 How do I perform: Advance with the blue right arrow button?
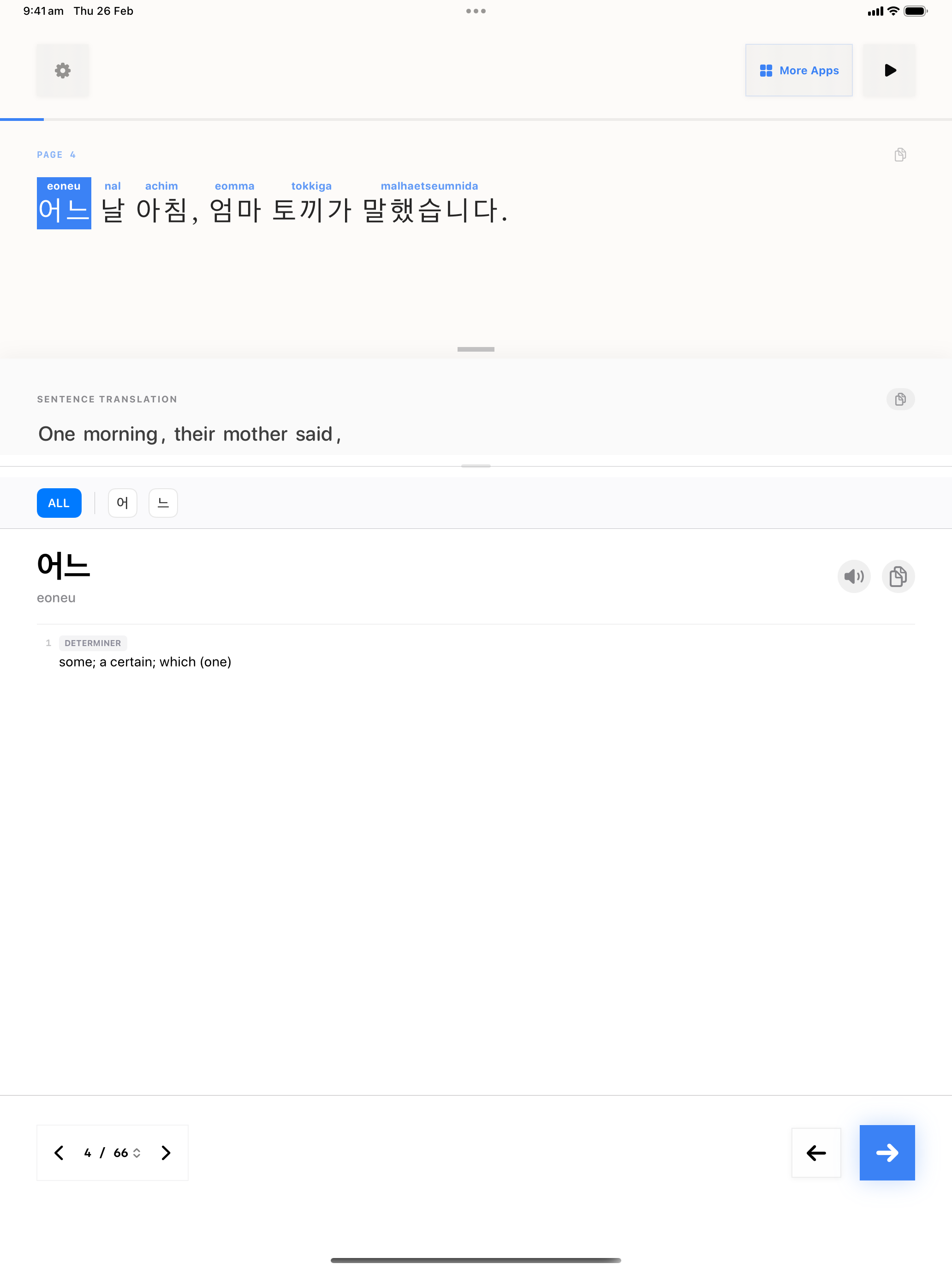[x=887, y=1152]
